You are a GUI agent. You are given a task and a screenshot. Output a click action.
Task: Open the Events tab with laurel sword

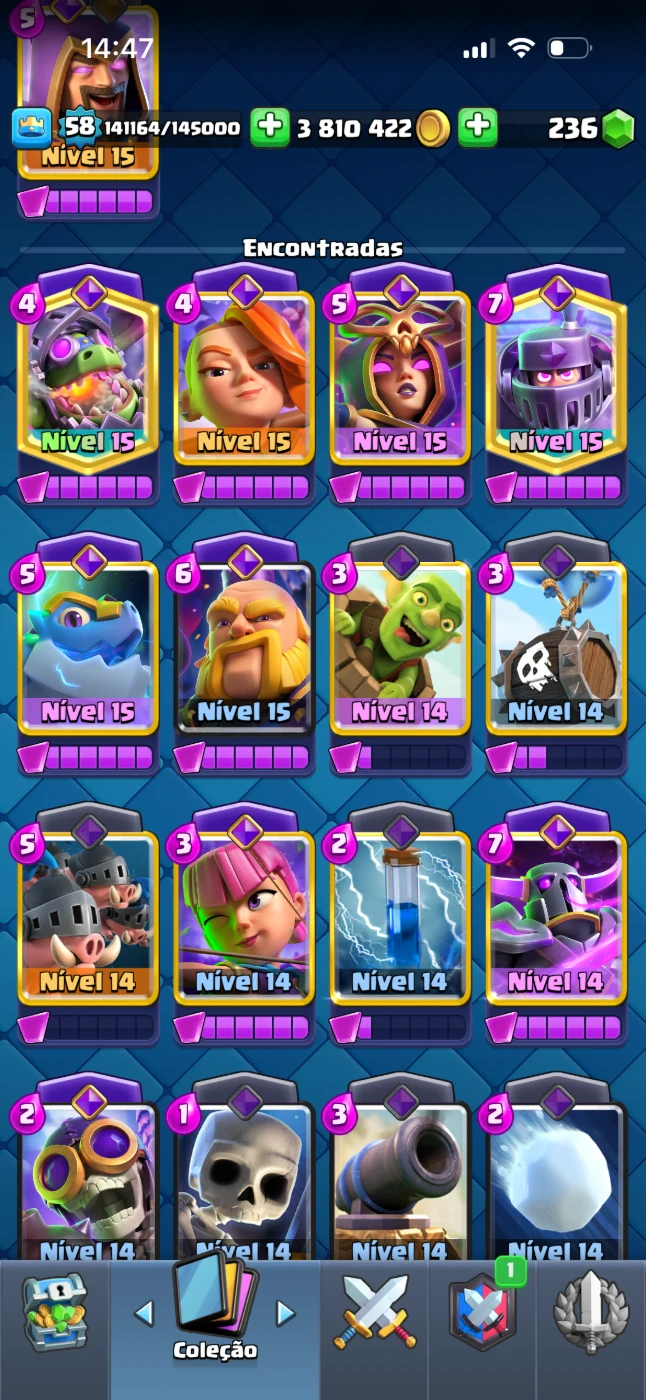click(590, 1313)
